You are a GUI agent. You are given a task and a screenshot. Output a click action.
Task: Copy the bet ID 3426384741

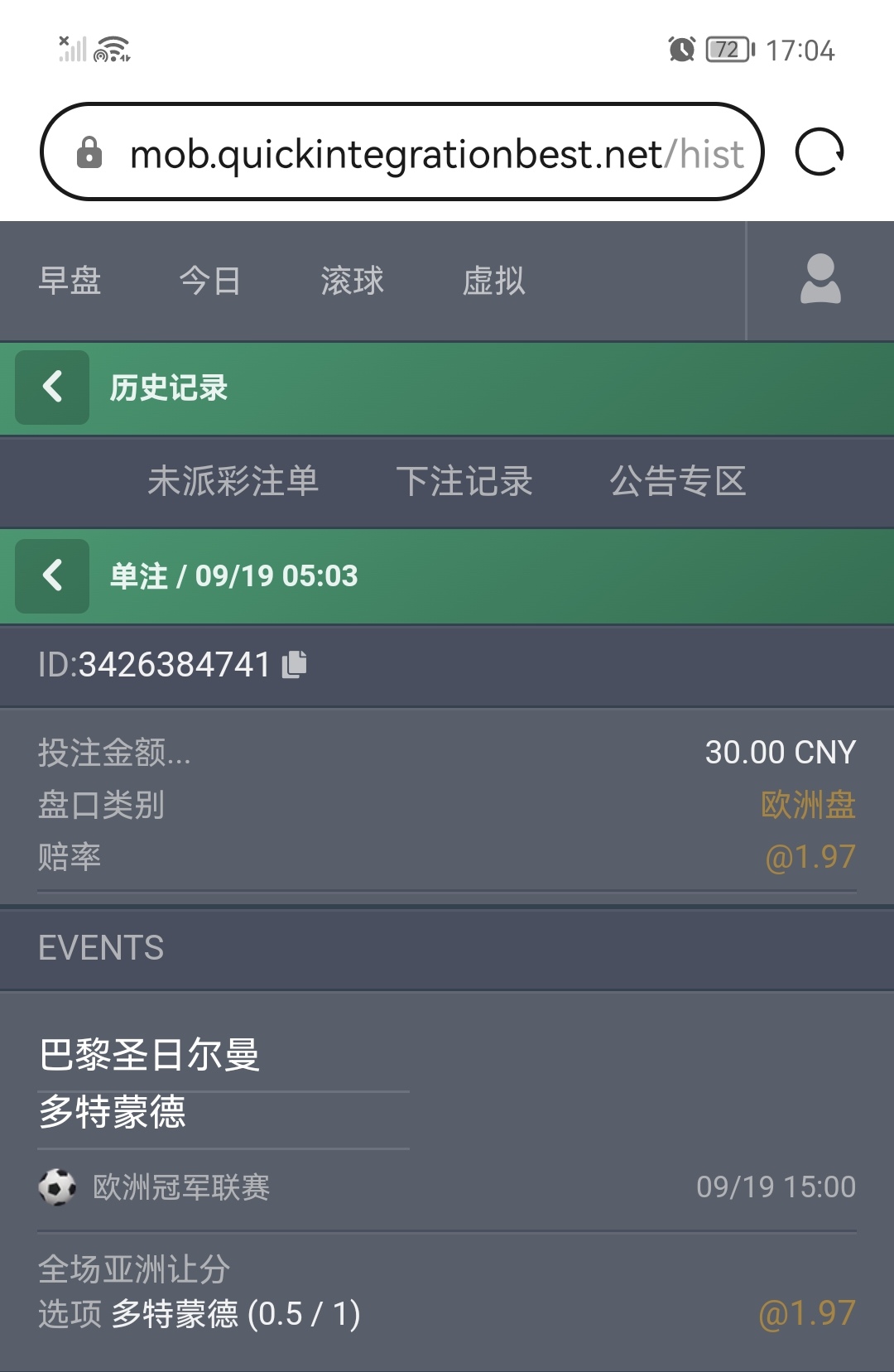click(295, 664)
